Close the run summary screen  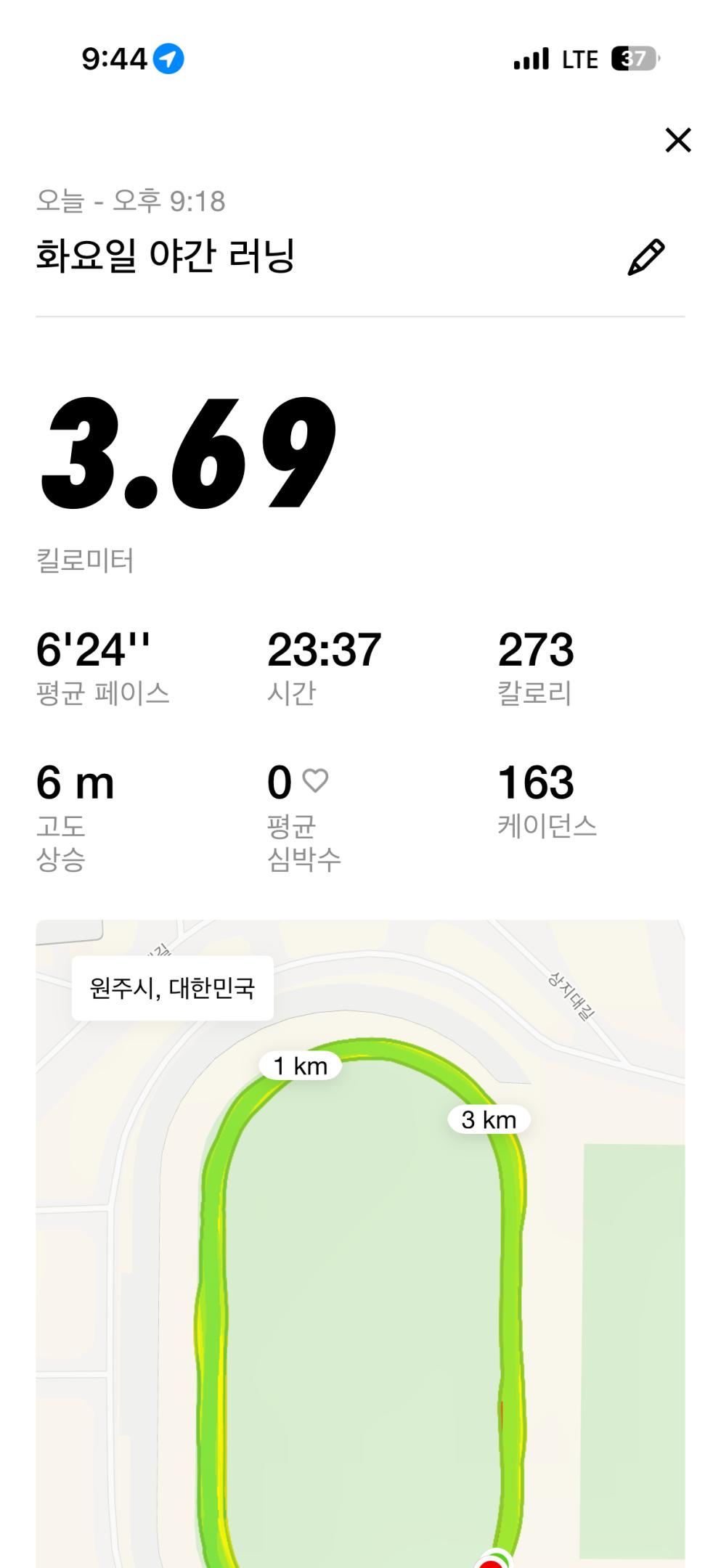tap(677, 140)
